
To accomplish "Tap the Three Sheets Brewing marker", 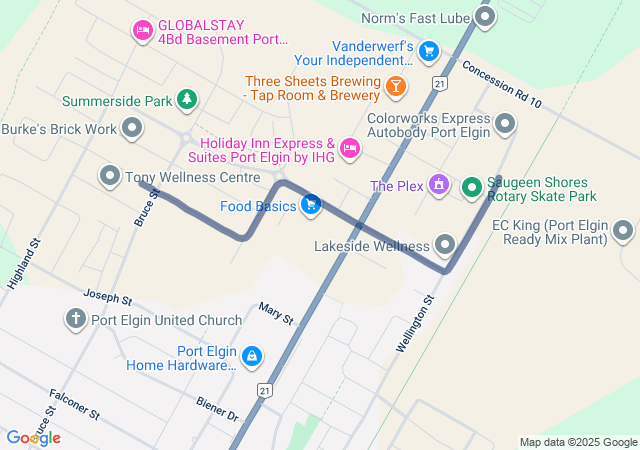I will (396, 87).
